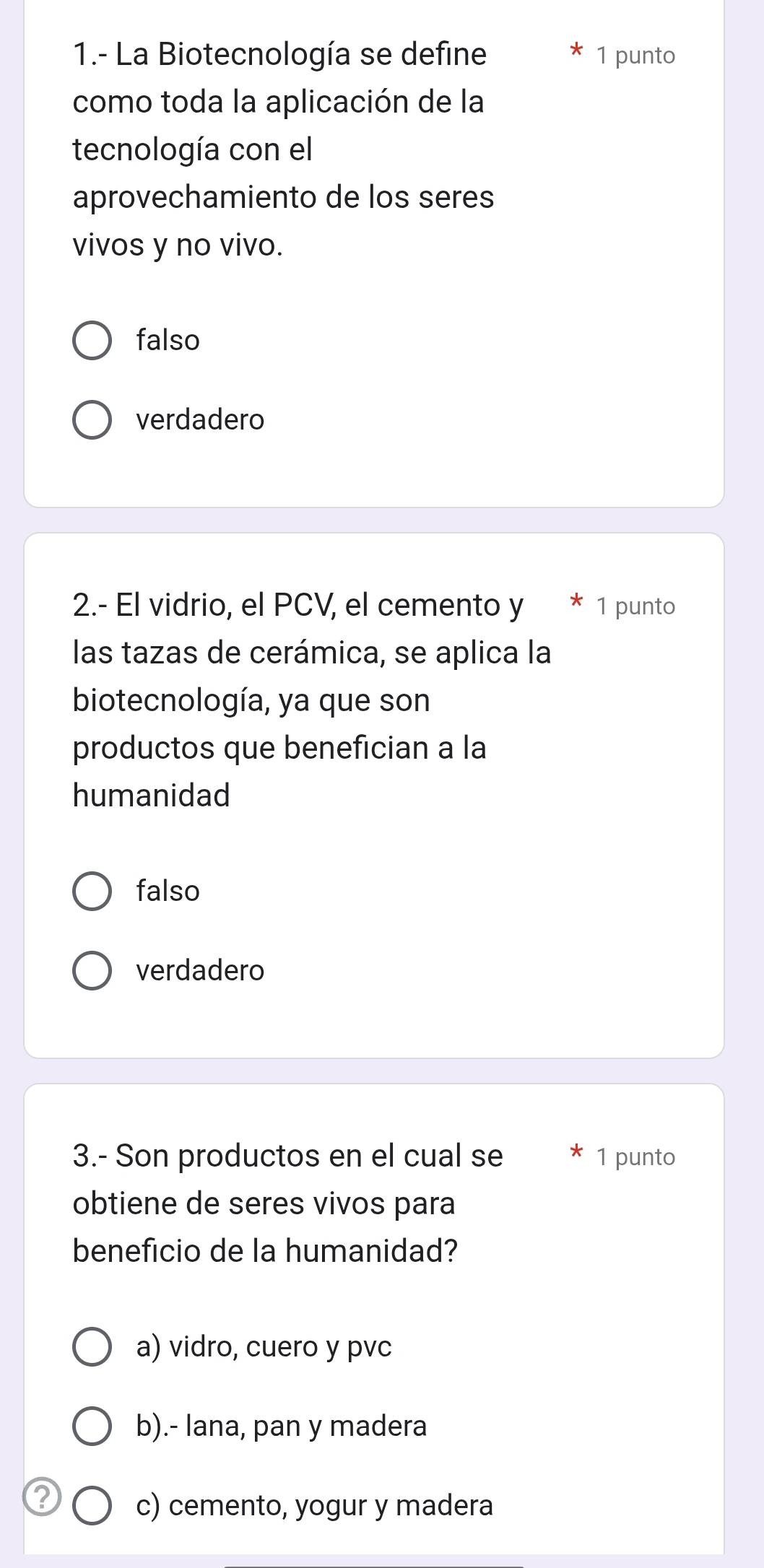Select 'falso' for question 2
The image size is (764, 1568).
[x=92, y=890]
